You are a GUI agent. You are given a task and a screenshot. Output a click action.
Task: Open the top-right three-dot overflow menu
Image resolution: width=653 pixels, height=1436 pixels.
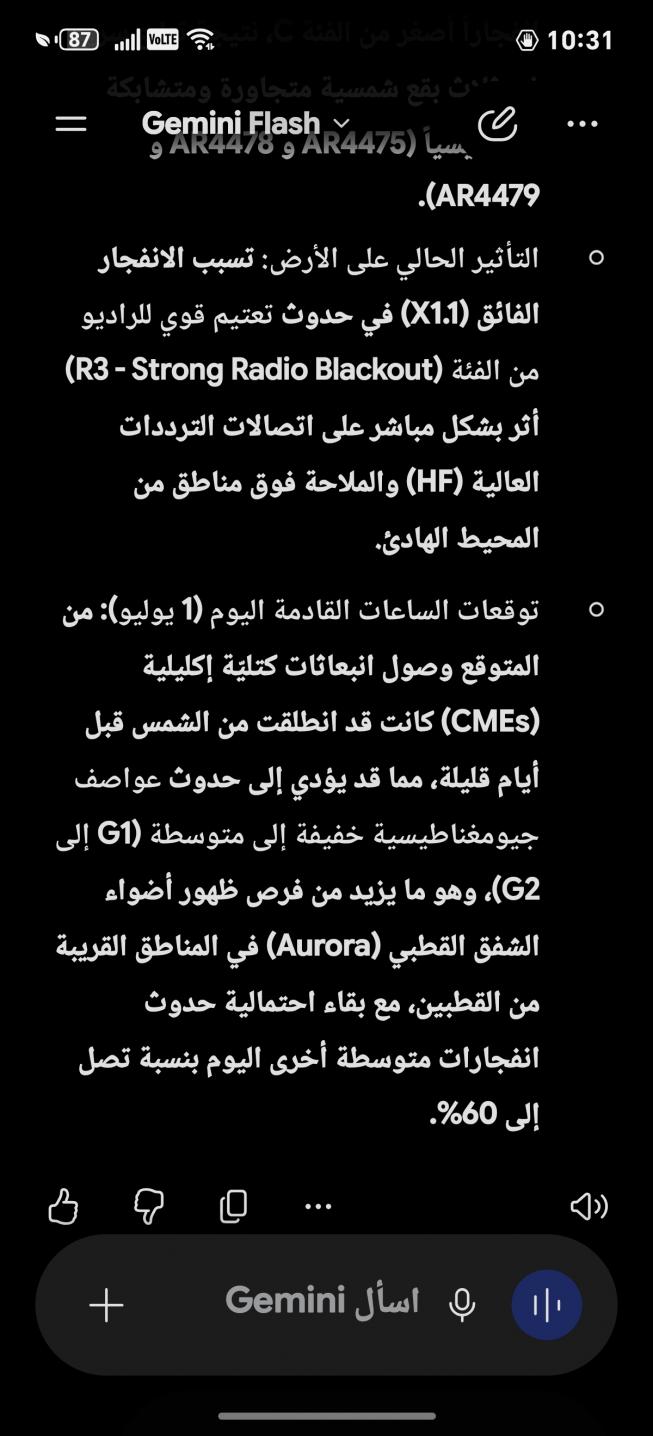pos(582,124)
